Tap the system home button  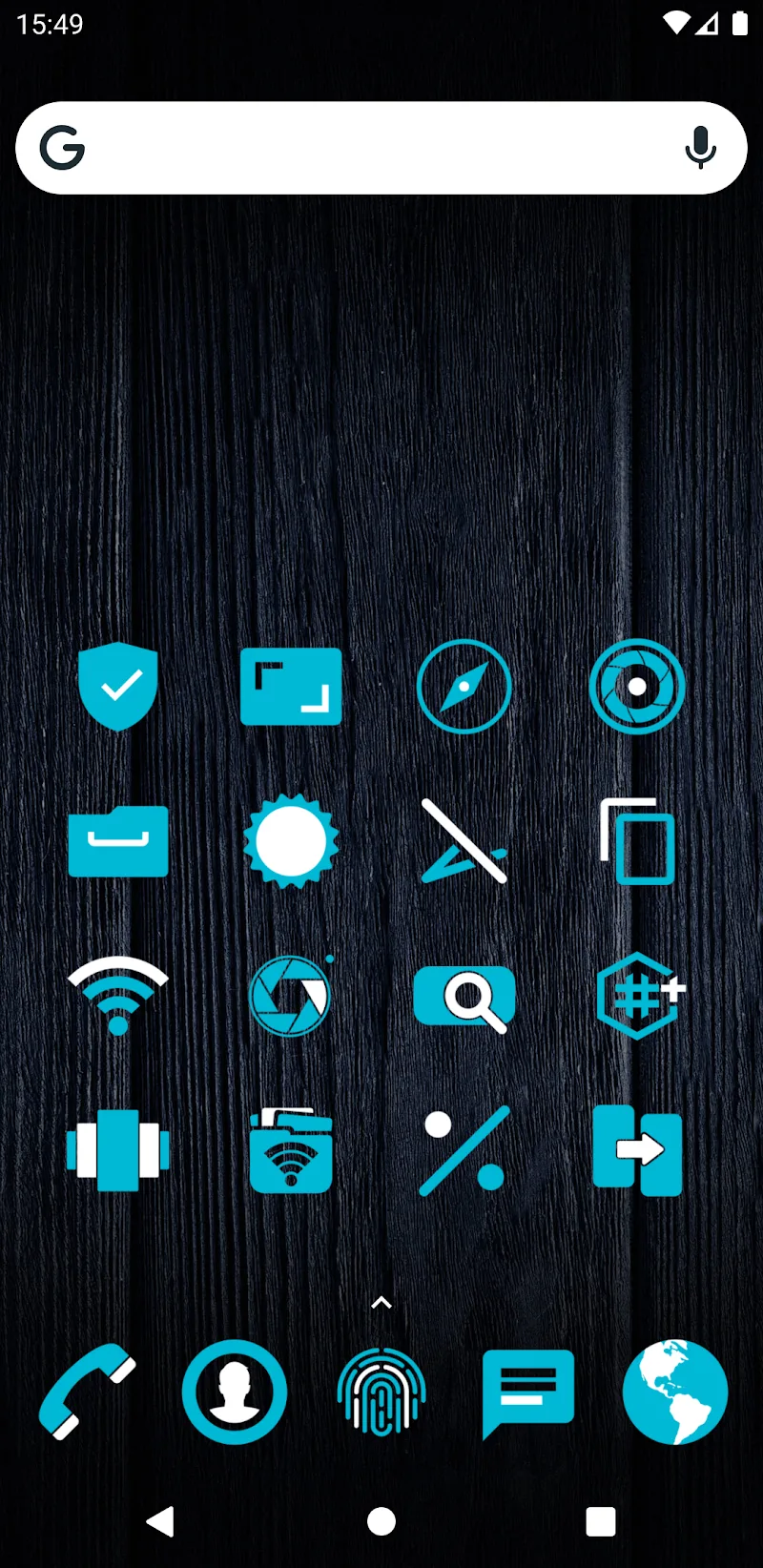(x=381, y=1521)
